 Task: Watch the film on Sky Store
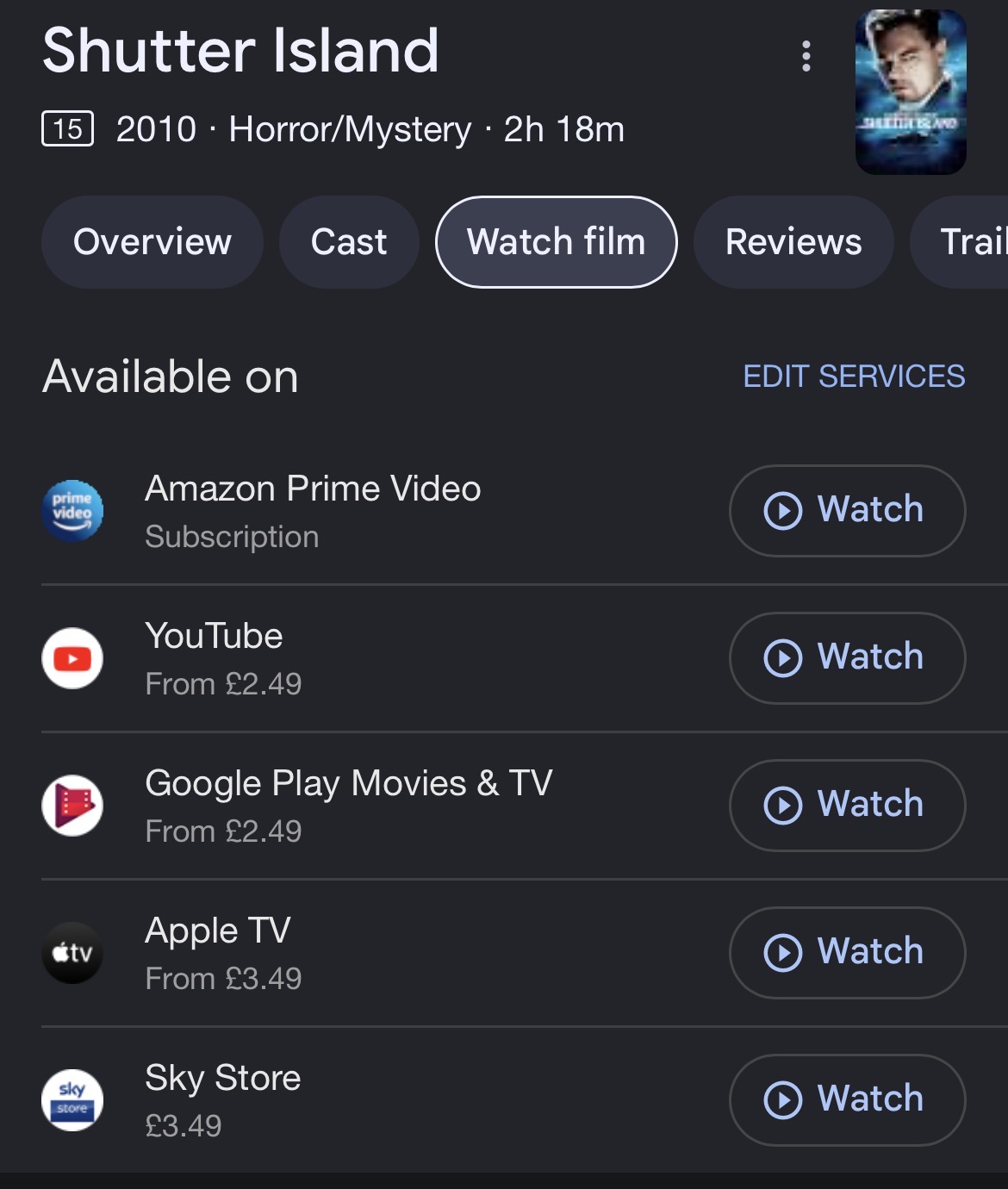coord(847,1099)
